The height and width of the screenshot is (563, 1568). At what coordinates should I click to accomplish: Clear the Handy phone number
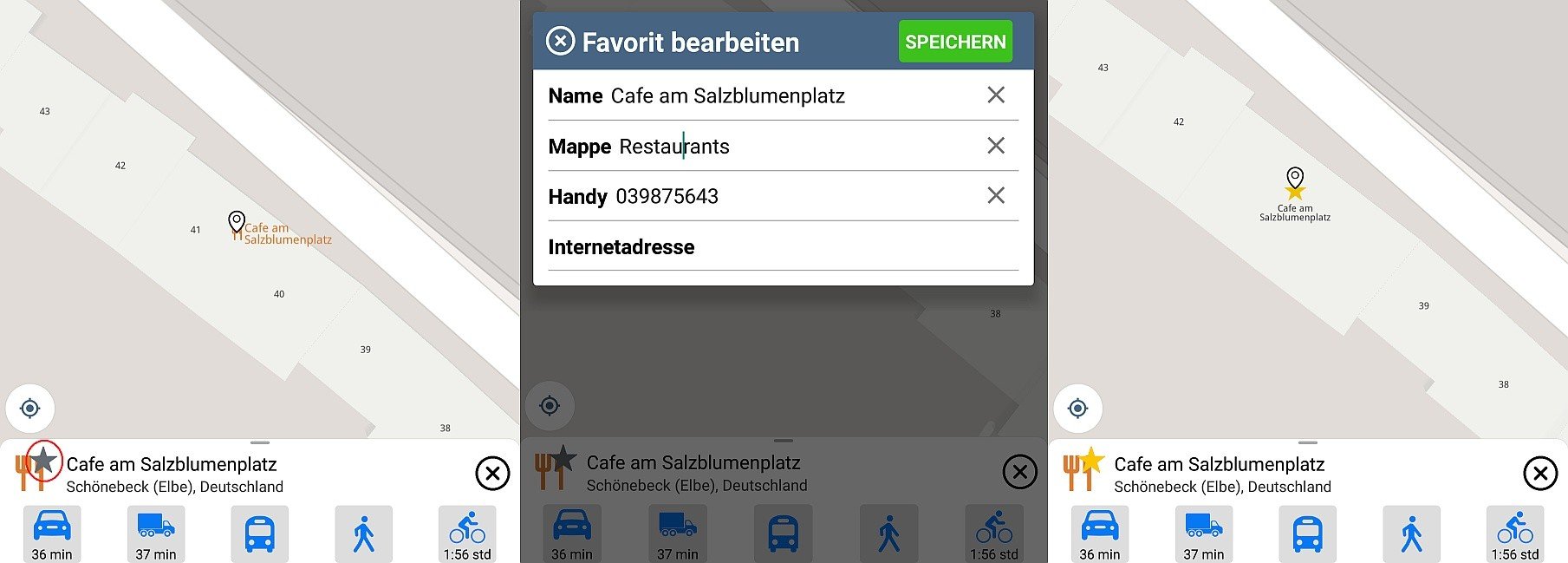tap(996, 195)
